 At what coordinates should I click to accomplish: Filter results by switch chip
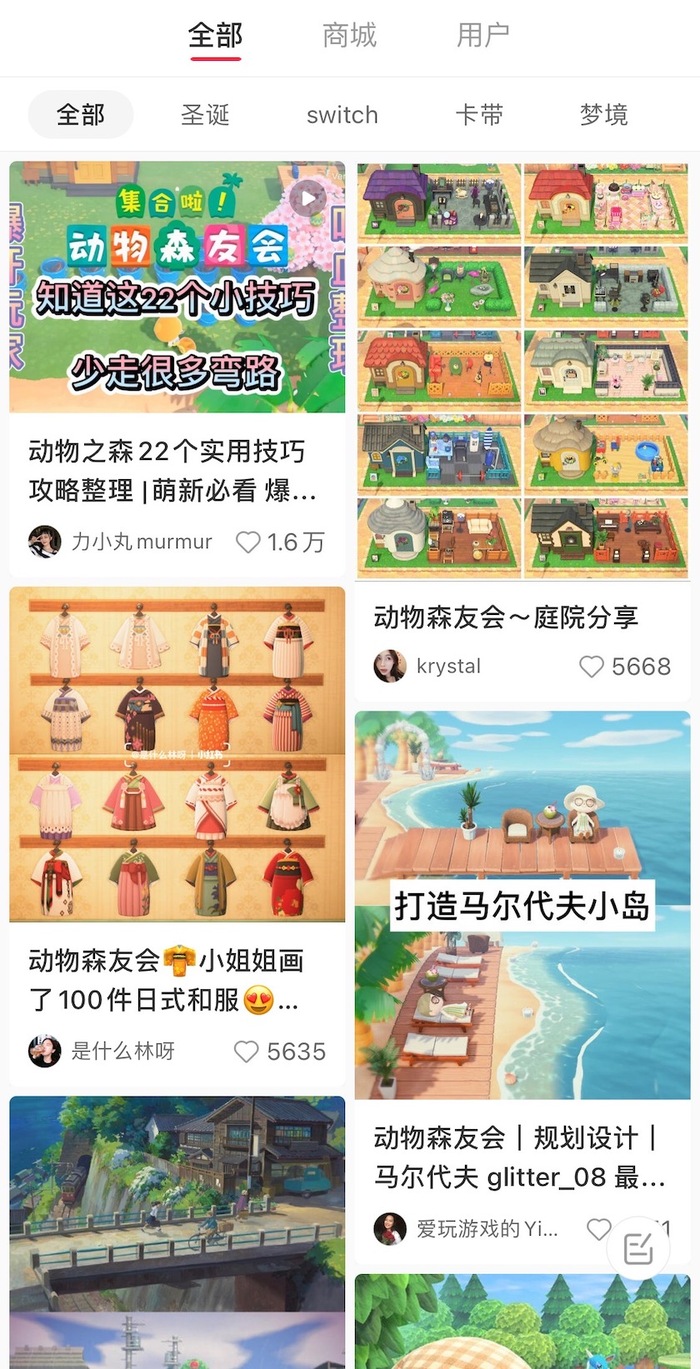point(342,115)
